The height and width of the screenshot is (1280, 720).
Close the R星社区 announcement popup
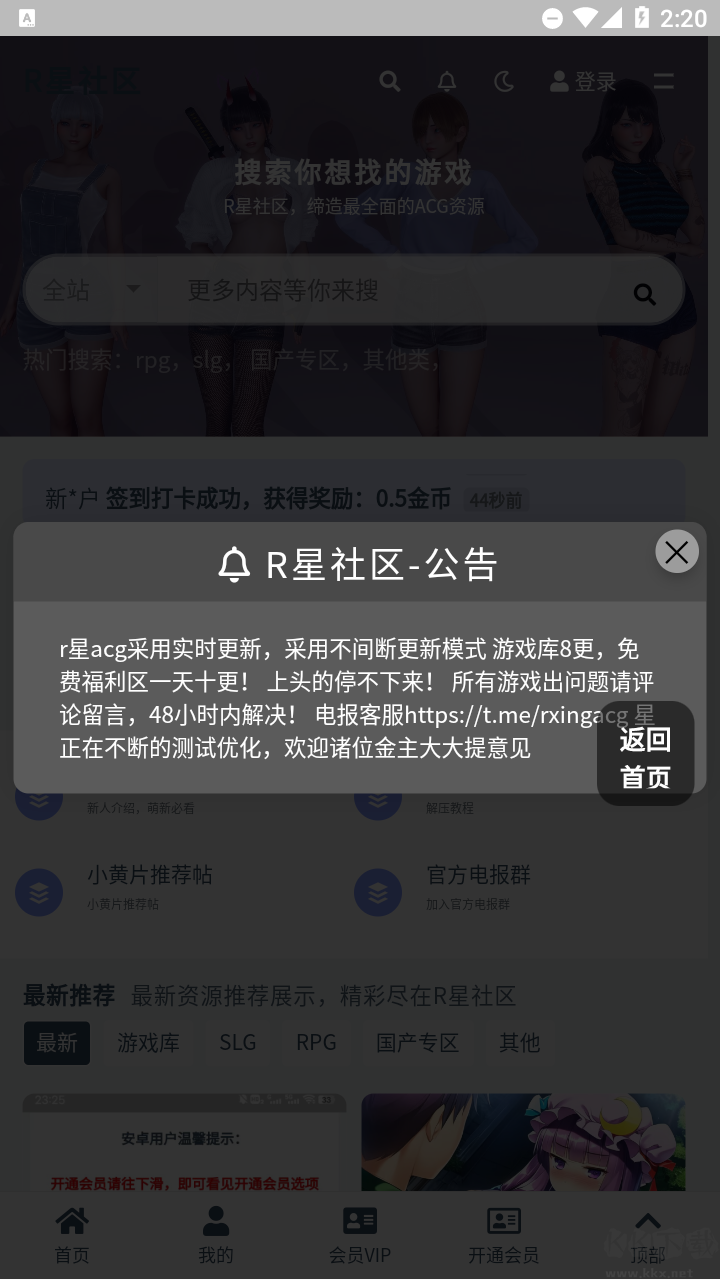point(676,551)
